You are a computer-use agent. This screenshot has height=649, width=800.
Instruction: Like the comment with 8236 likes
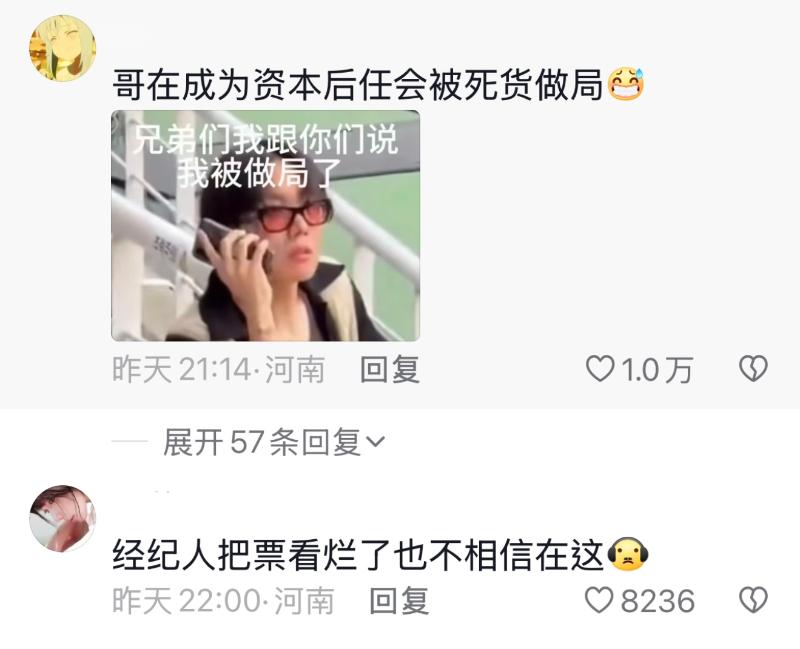[x=598, y=600]
